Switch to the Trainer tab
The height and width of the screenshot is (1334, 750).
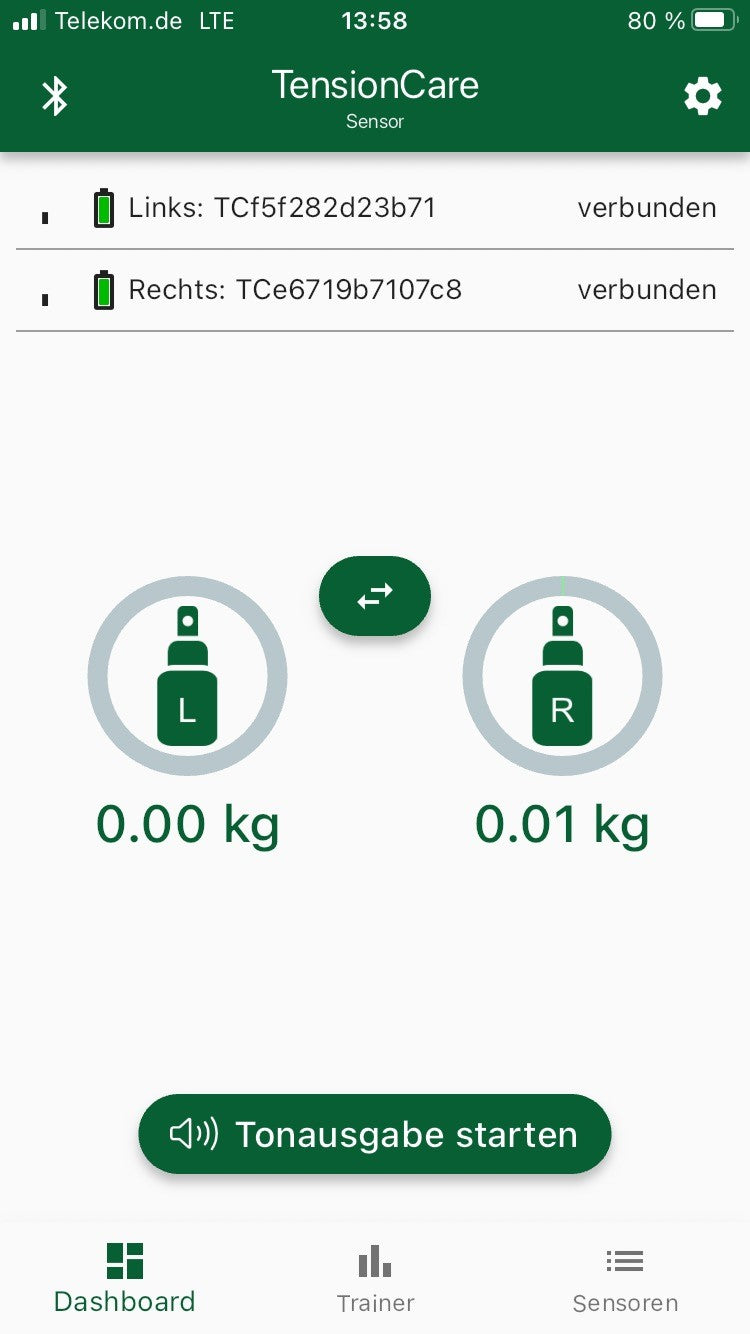coord(375,1278)
